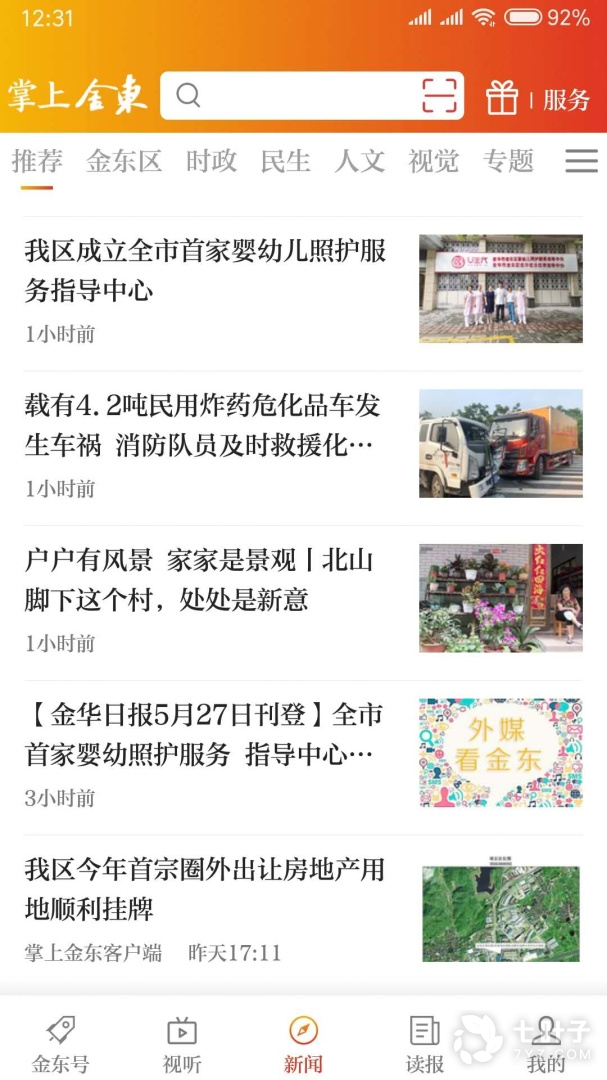
Task: Open the 金华日报5月27日刊登 article
Action: click(203, 734)
